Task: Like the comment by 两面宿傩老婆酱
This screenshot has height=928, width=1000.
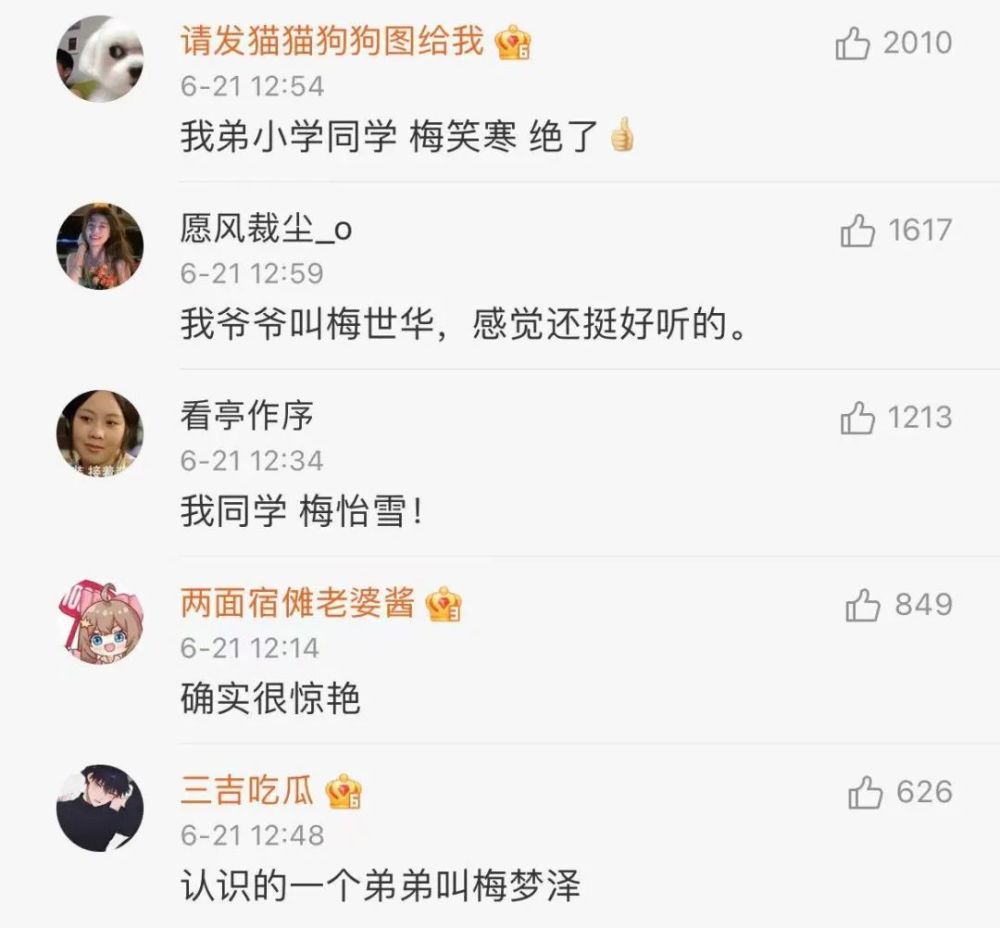Action: coord(861,606)
